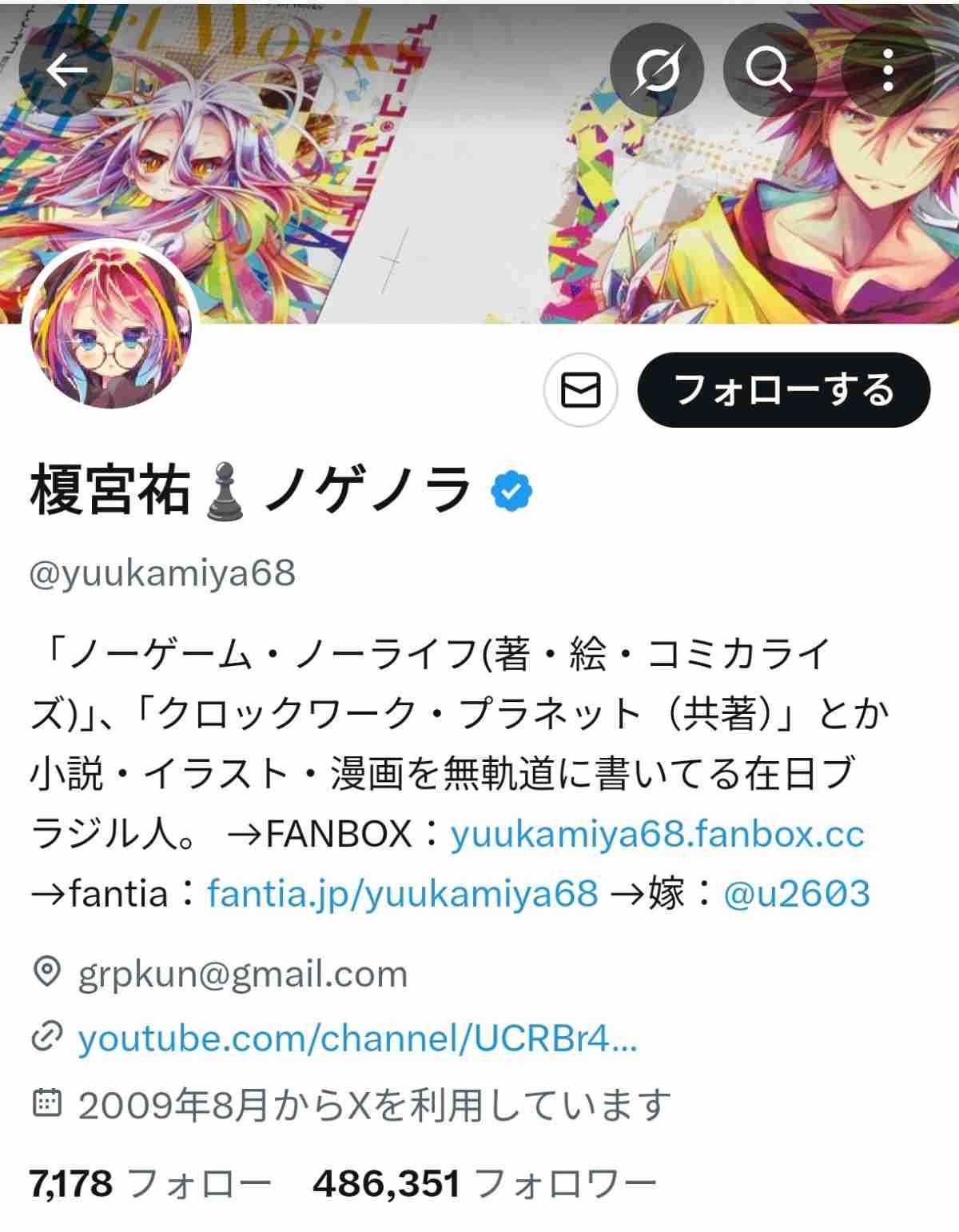The image size is (959, 1232).
Task: Send a direct message via envelope icon
Action: coord(580,390)
